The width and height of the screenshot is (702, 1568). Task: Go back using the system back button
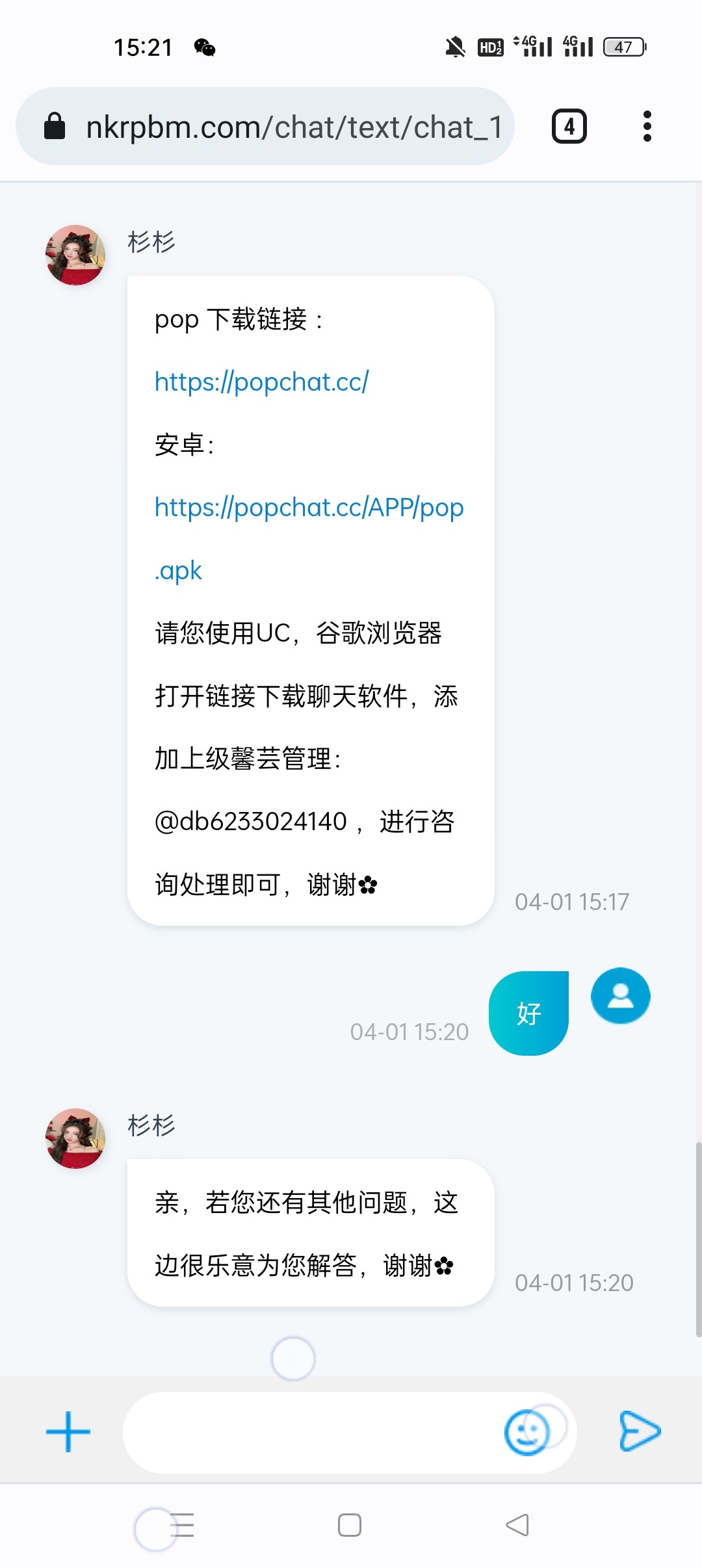pyautogui.click(x=517, y=1524)
